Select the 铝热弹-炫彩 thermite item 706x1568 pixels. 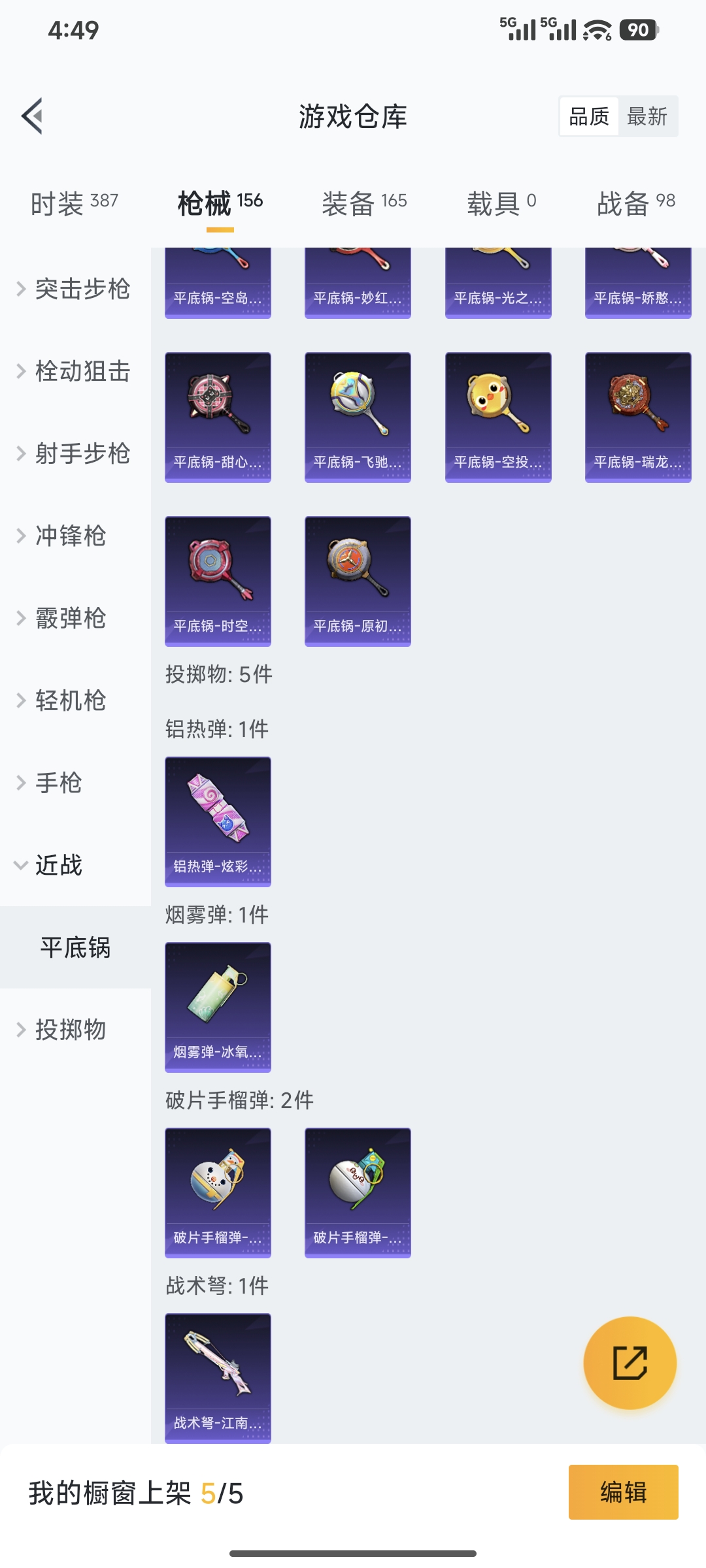pyautogui.click(x=218, y=822)
